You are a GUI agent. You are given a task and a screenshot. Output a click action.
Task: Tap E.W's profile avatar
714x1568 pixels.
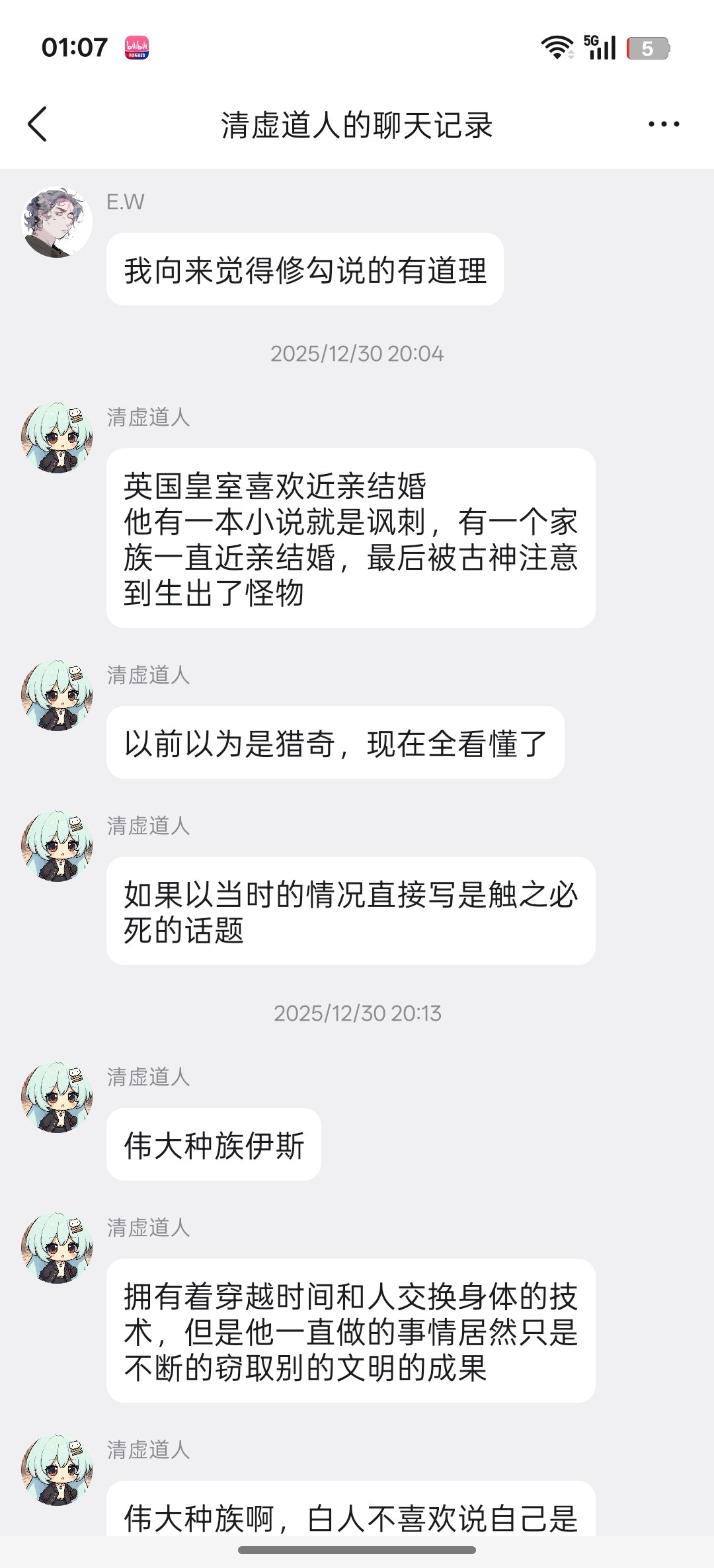[57, 222]
